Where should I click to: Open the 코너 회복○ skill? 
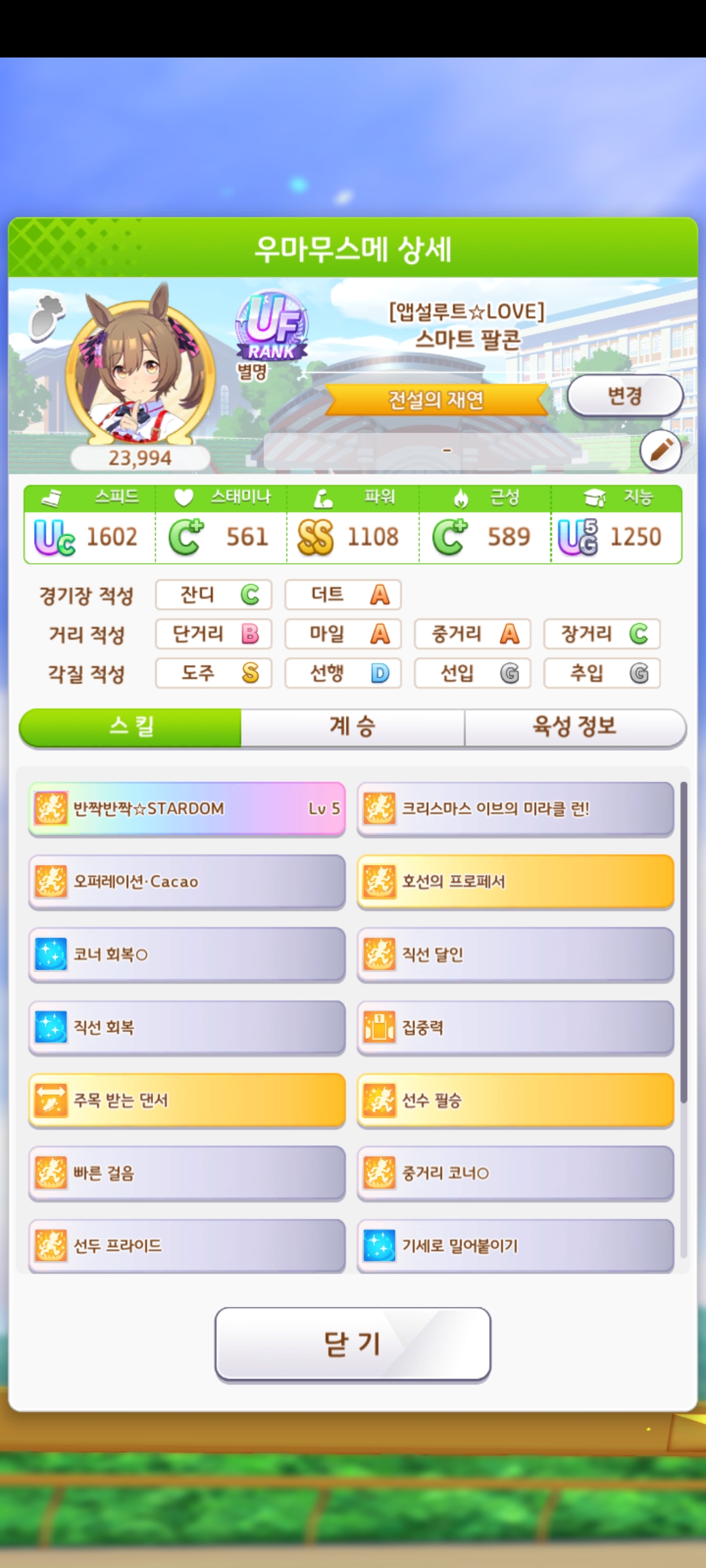(186, 955)
